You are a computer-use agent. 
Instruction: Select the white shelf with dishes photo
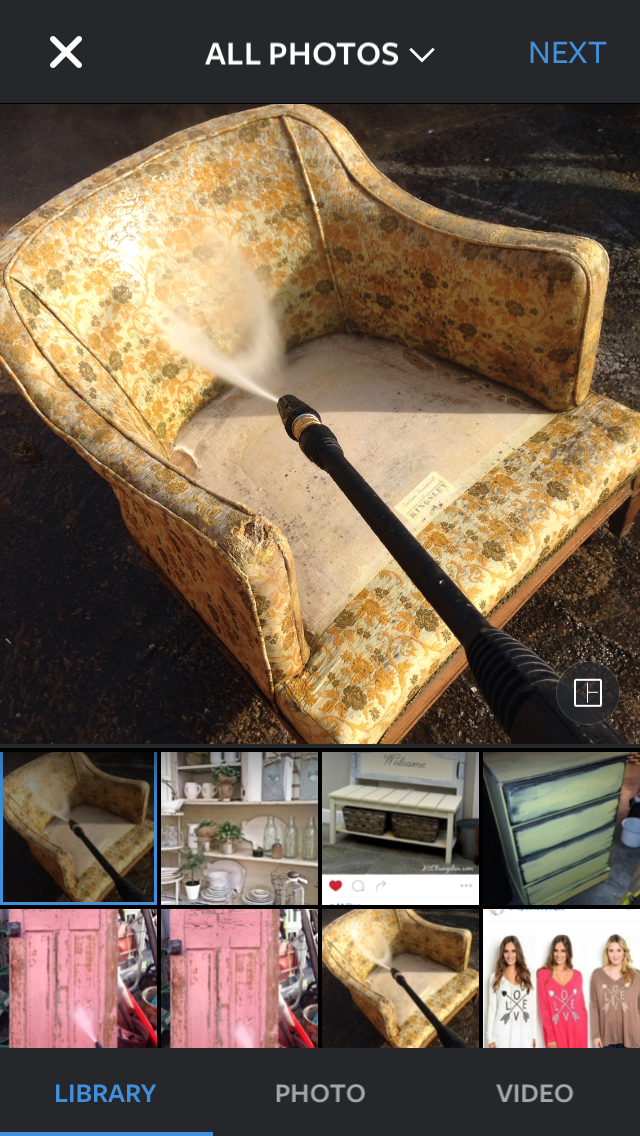239,828
